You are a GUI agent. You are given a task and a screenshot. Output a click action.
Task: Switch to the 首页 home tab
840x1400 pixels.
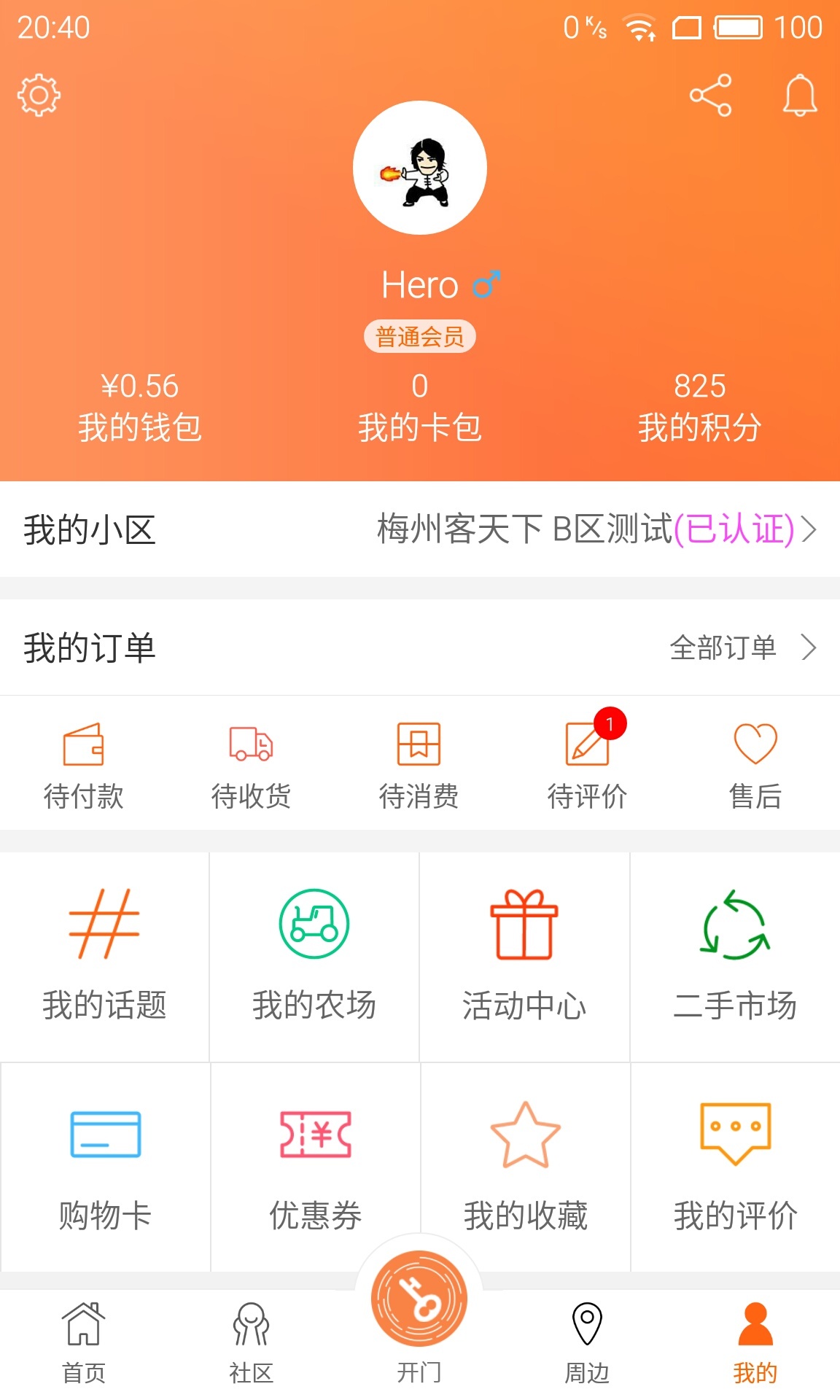pos(83,1343)
